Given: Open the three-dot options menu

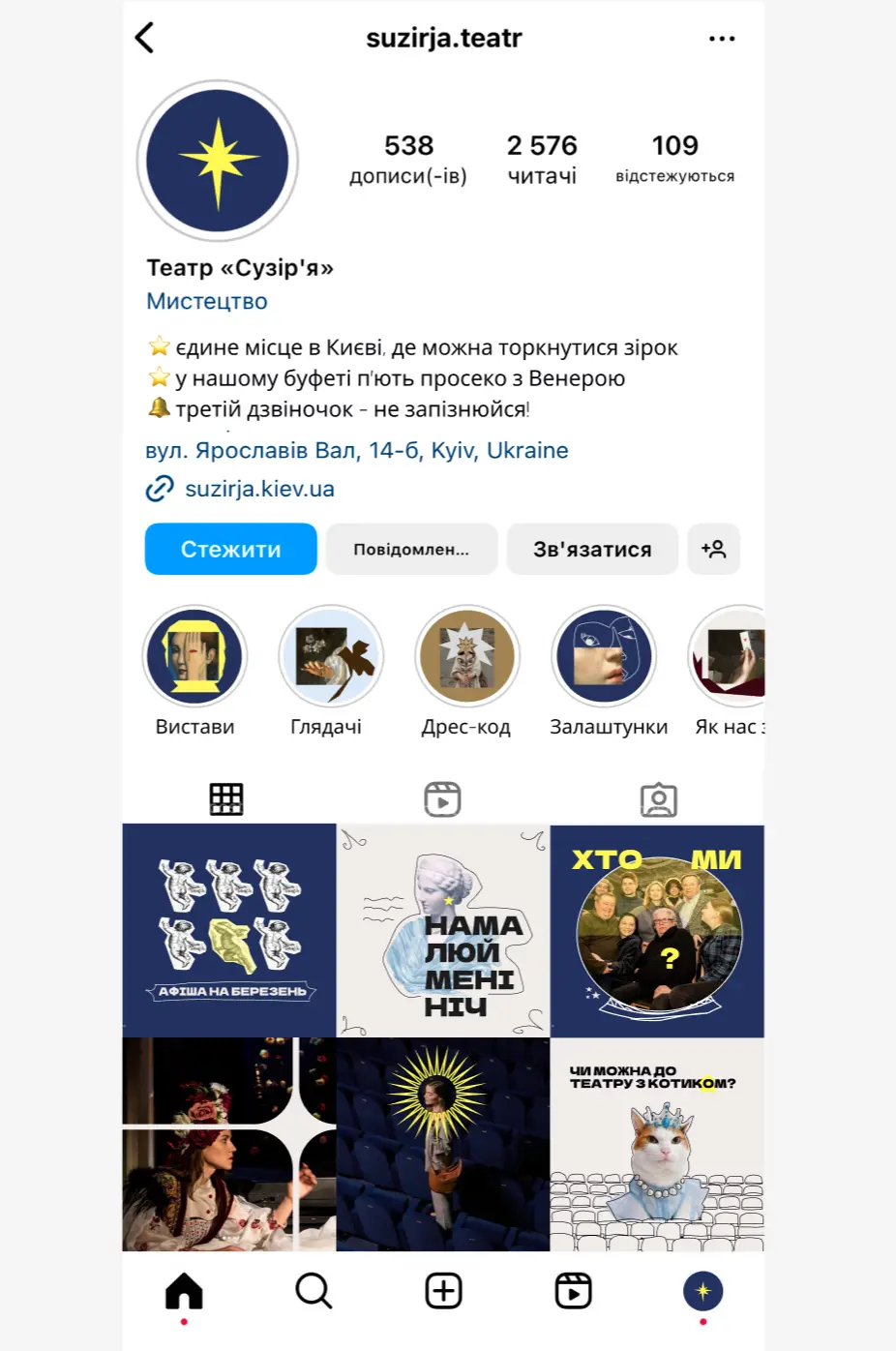Looking at the screenshot, I should tap(722, 39).
